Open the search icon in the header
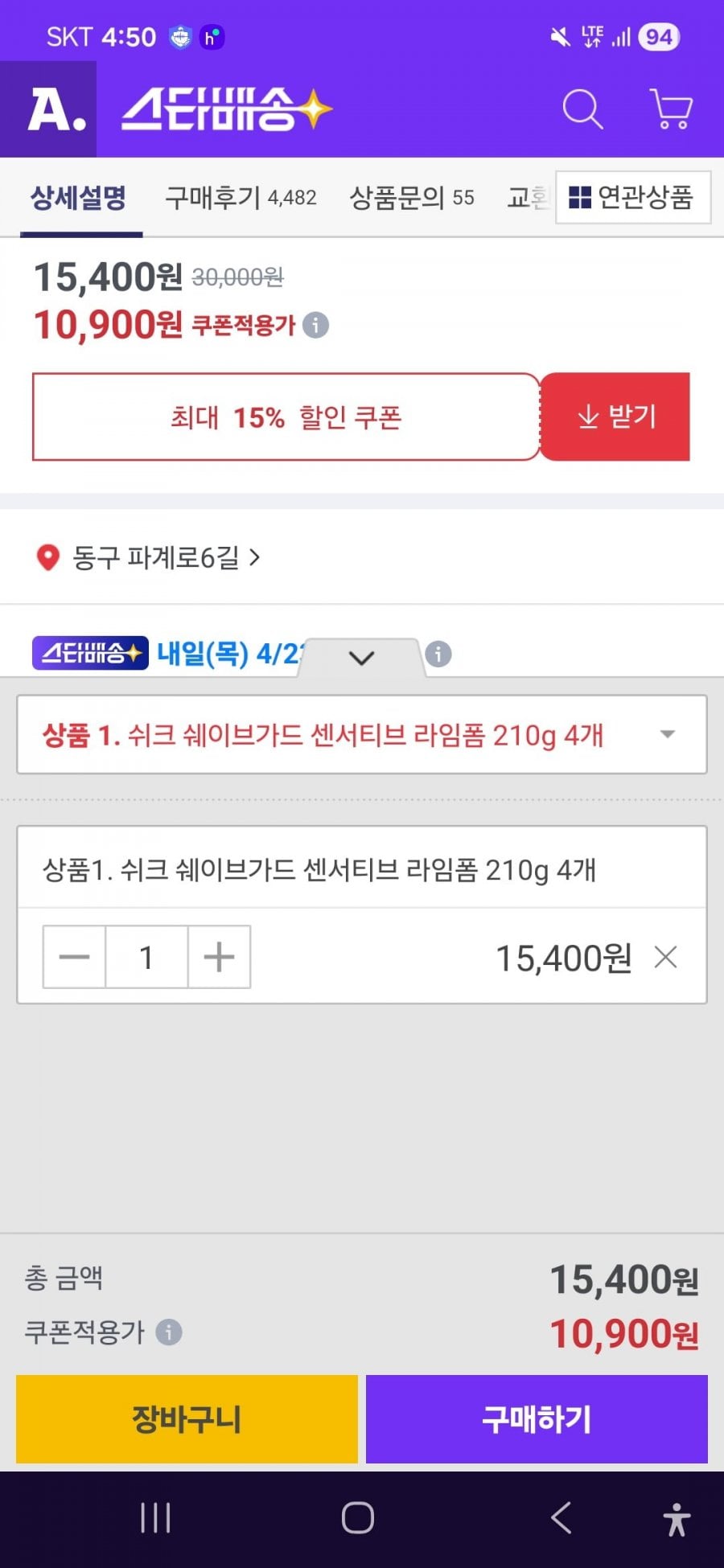Image resolution: width=724 pixels, height=1568 pixels. coord(582,109)
